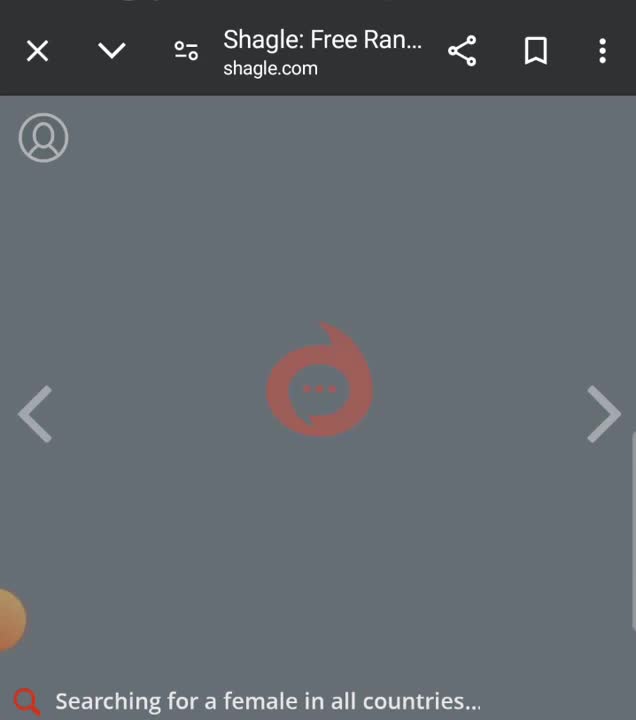This screenshot has width=636, height=720.
Task: Go to previous partner with left arrow
Action: [x=35, y=414]
